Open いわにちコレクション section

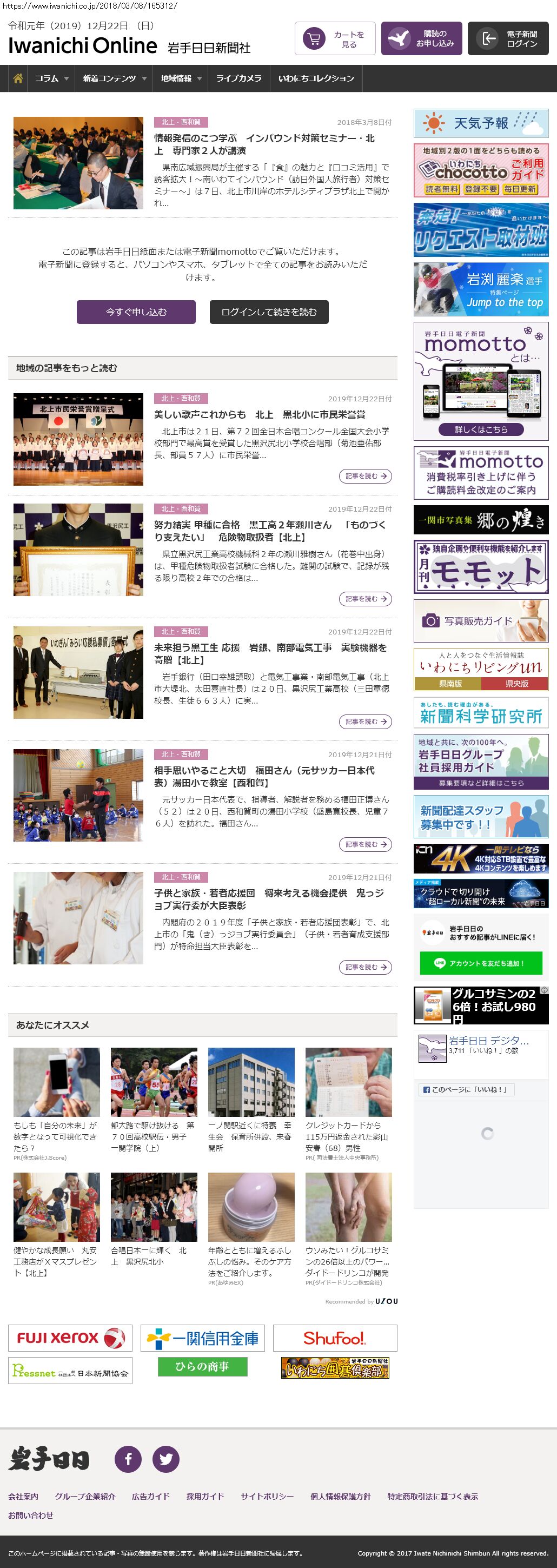coord(316,78)
